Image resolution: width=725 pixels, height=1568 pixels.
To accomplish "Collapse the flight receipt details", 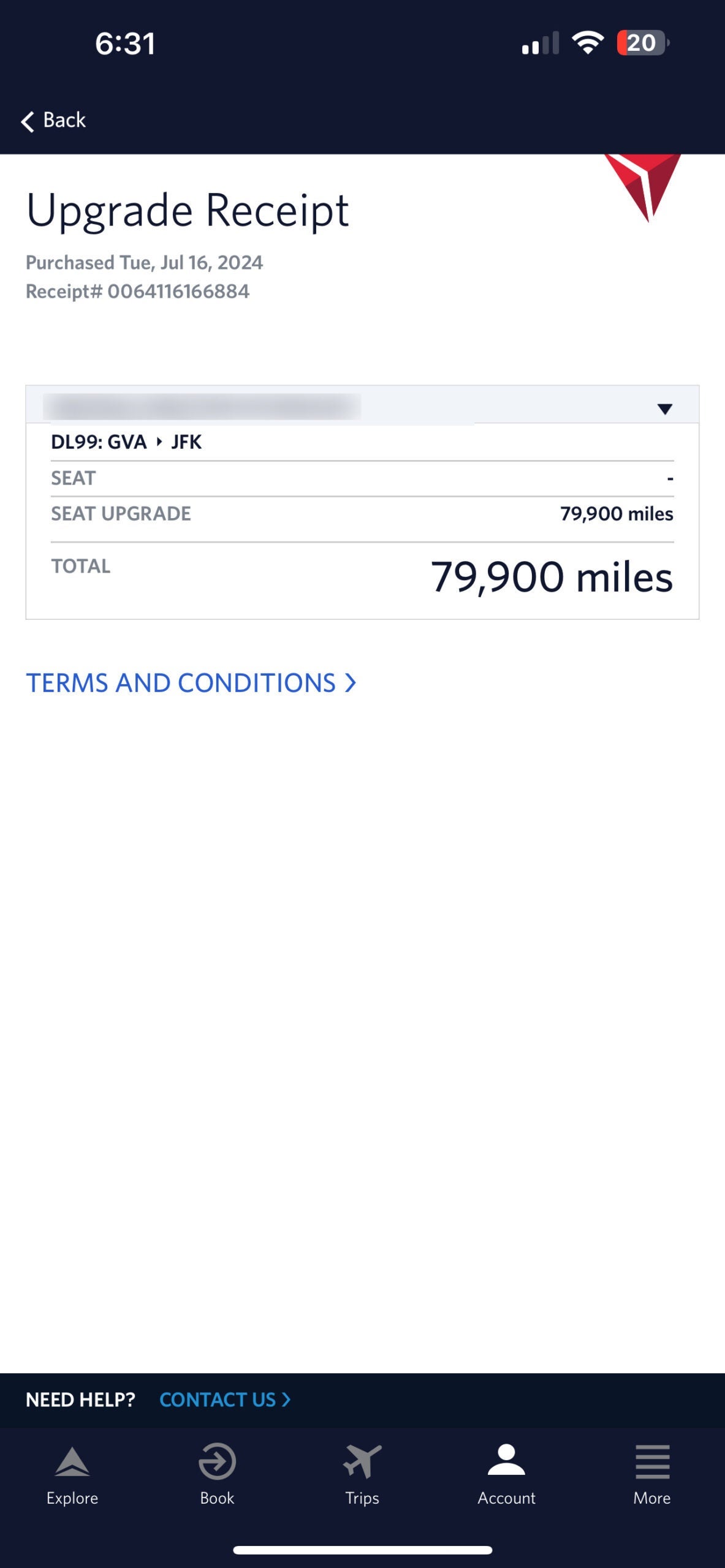I will (666, 412).
